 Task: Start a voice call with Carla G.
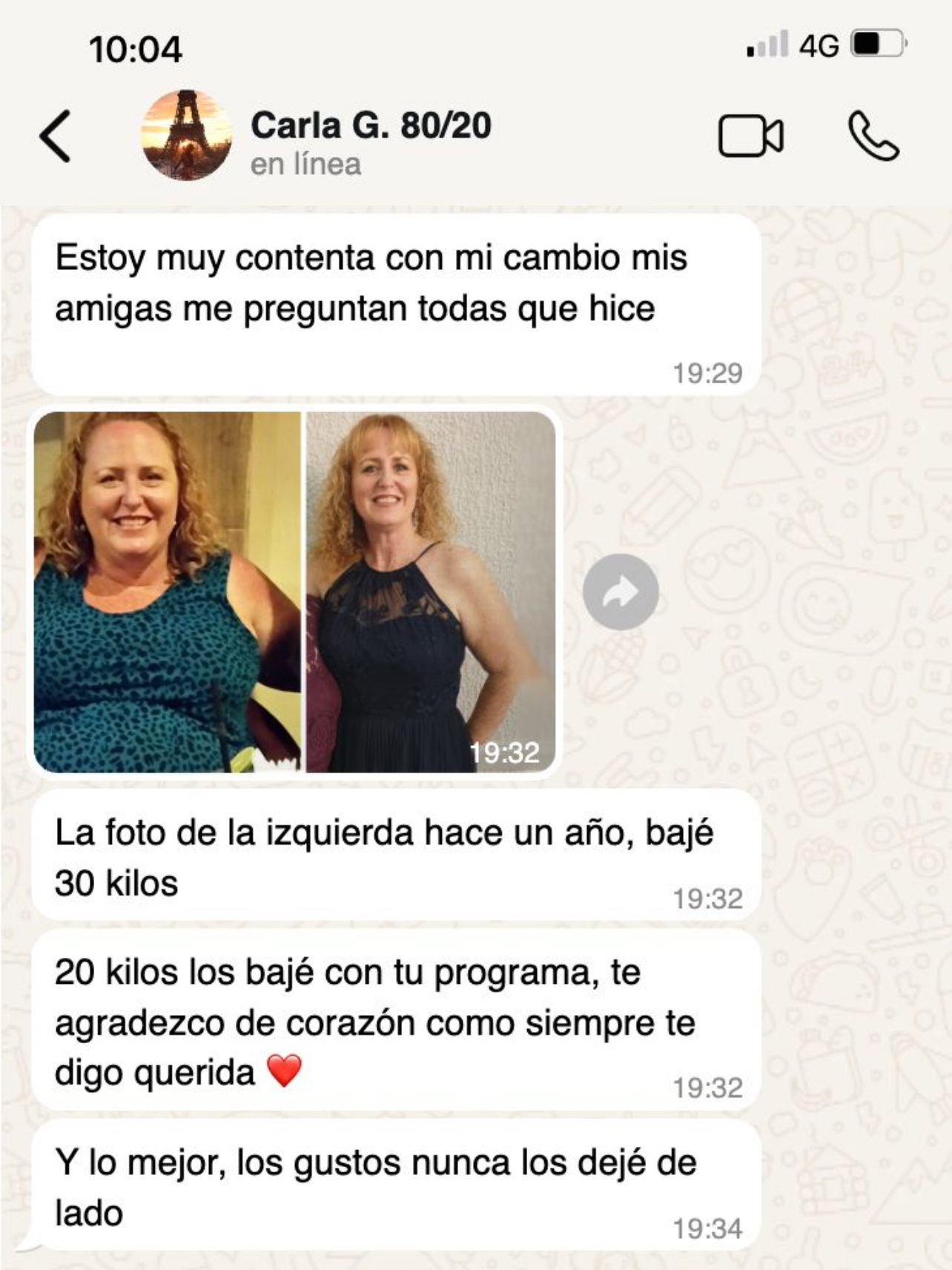point(873,136)
